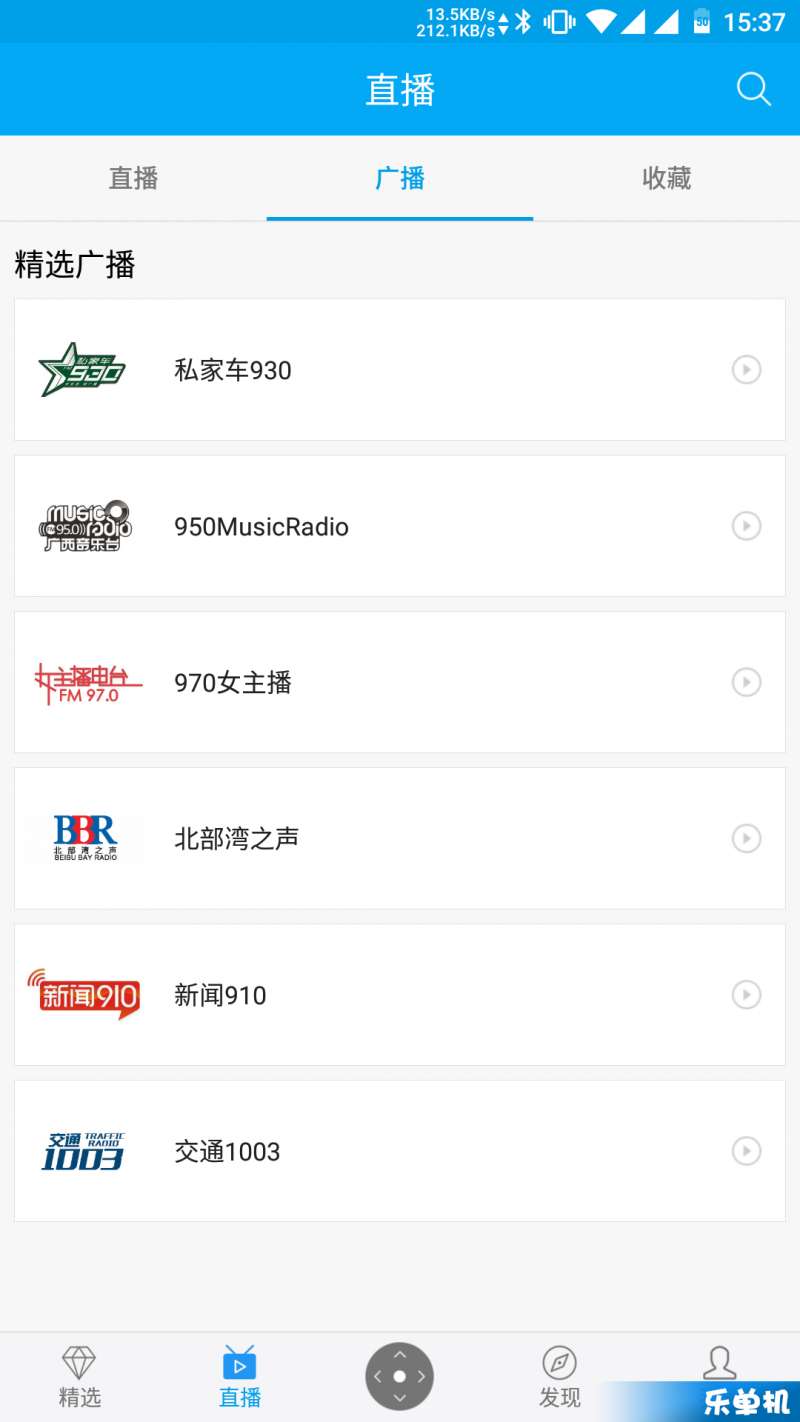800x1422 pixels.
Task: Open the search icon in the header
Action: [754, 90]
